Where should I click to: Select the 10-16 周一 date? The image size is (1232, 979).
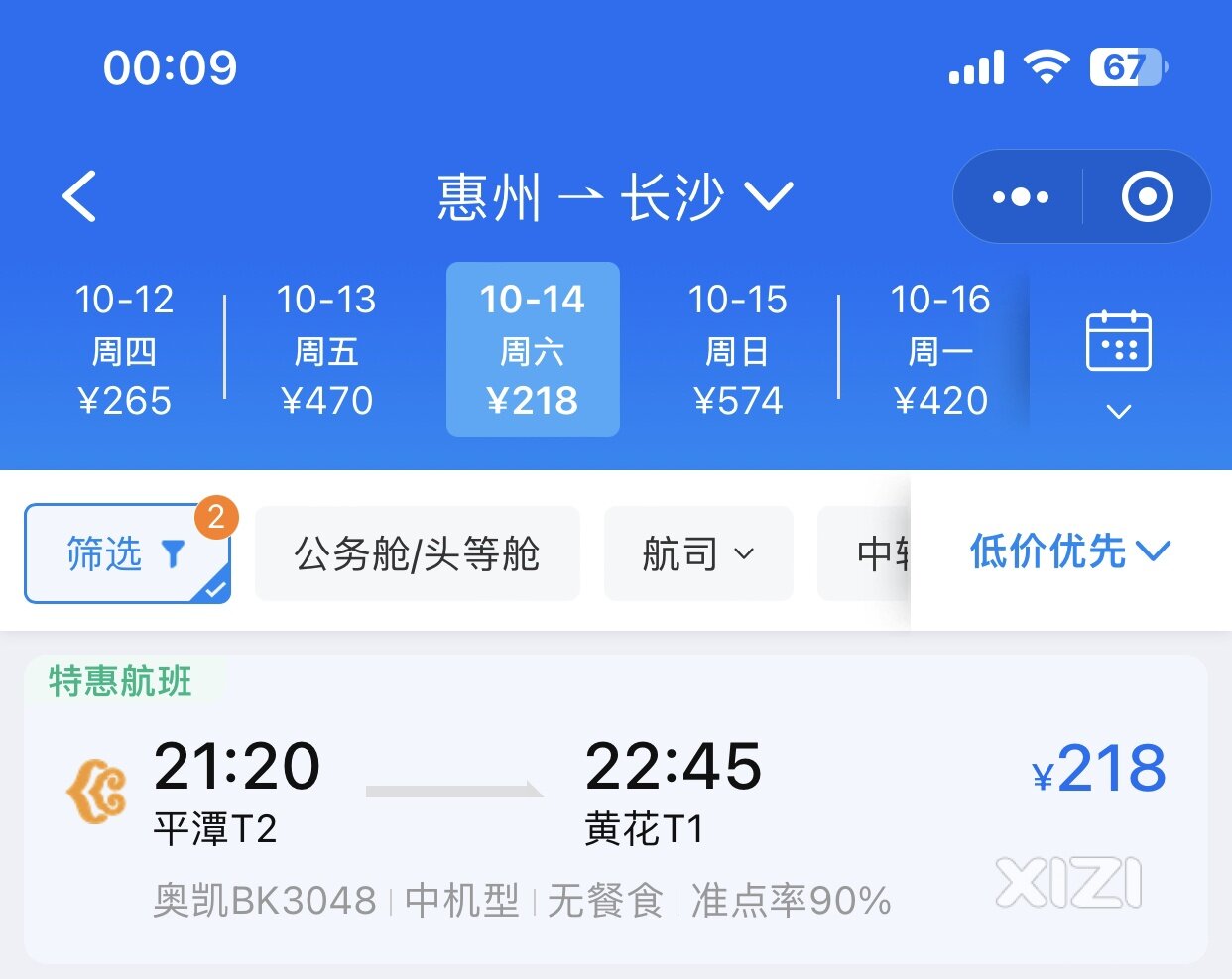coord(939,349)
